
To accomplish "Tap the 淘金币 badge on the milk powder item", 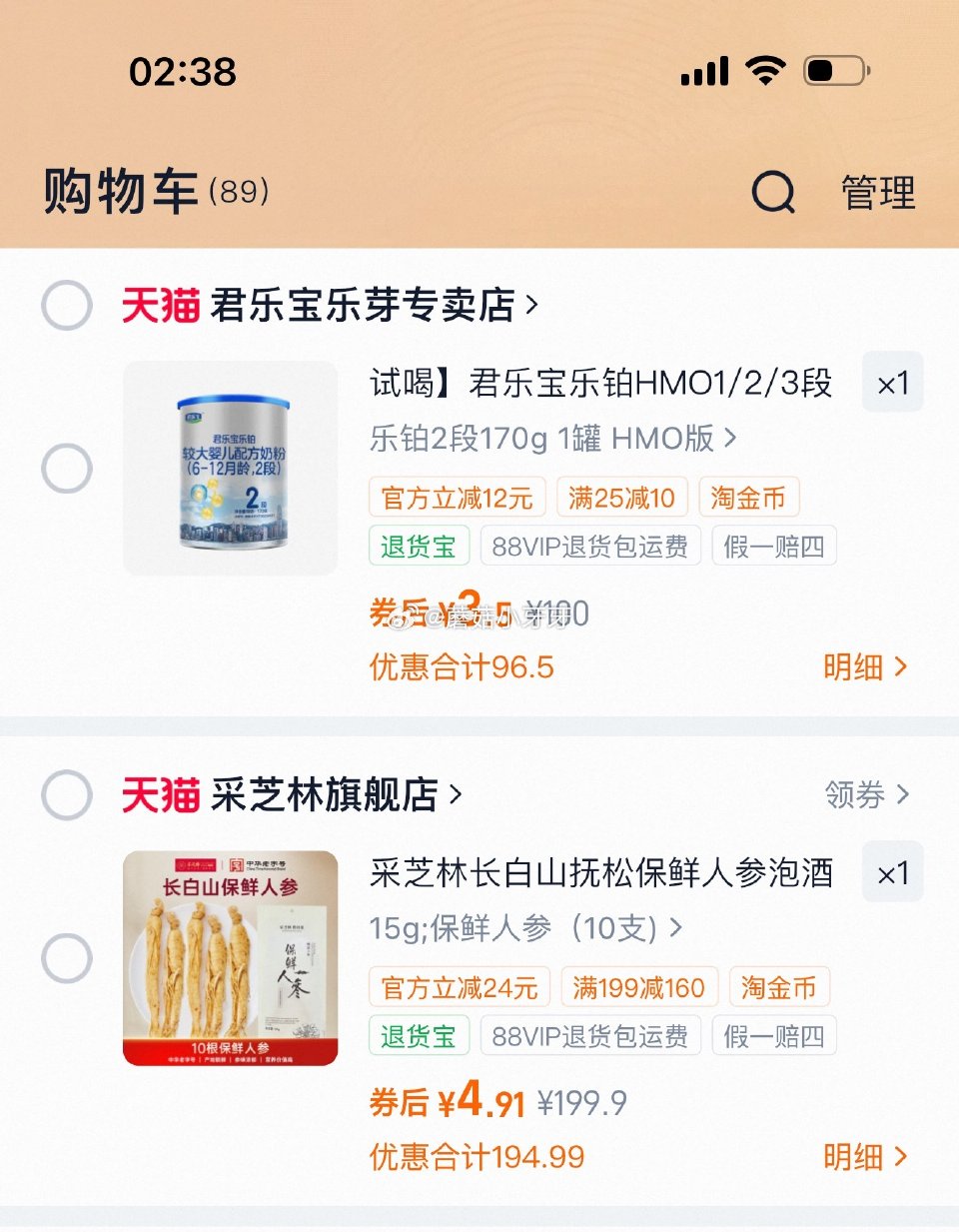I will click(x=748, y=497).
